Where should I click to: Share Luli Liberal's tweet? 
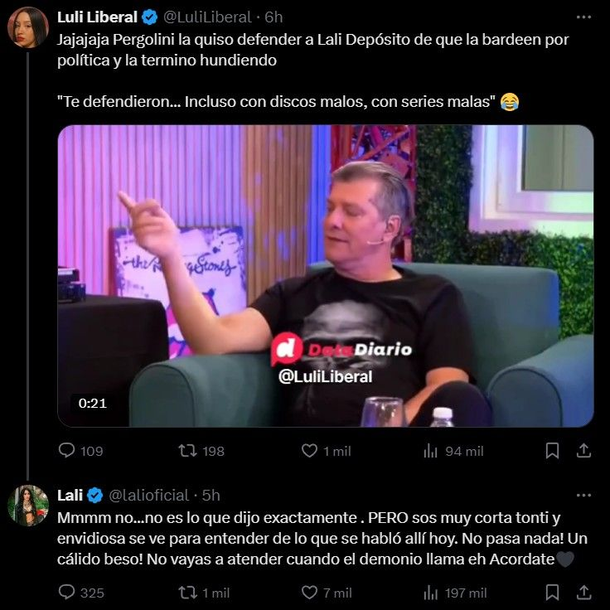pos(584,451)
